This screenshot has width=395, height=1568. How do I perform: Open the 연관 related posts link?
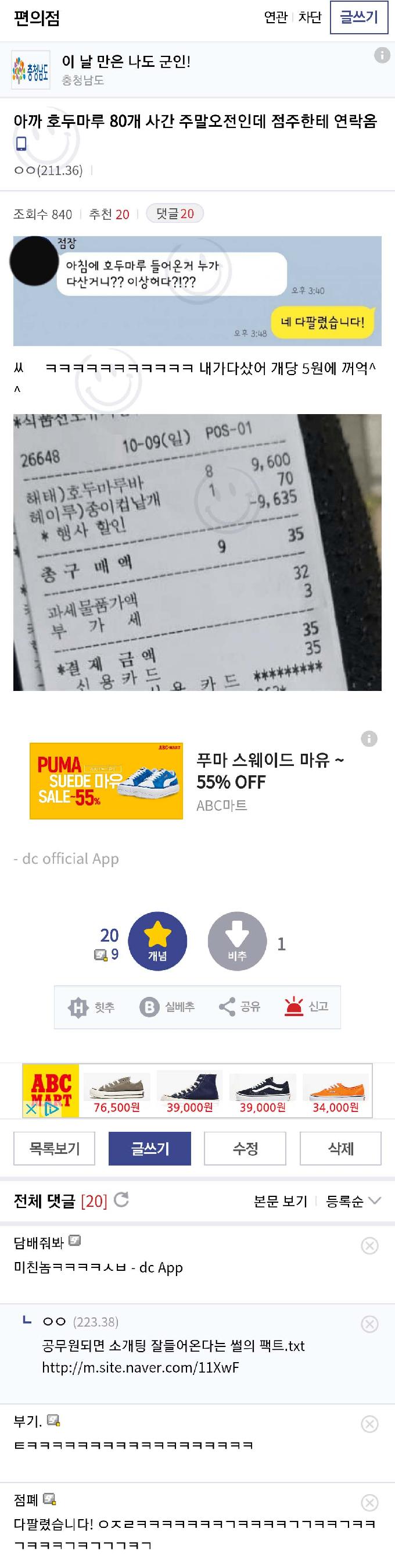tap(275, 17)
